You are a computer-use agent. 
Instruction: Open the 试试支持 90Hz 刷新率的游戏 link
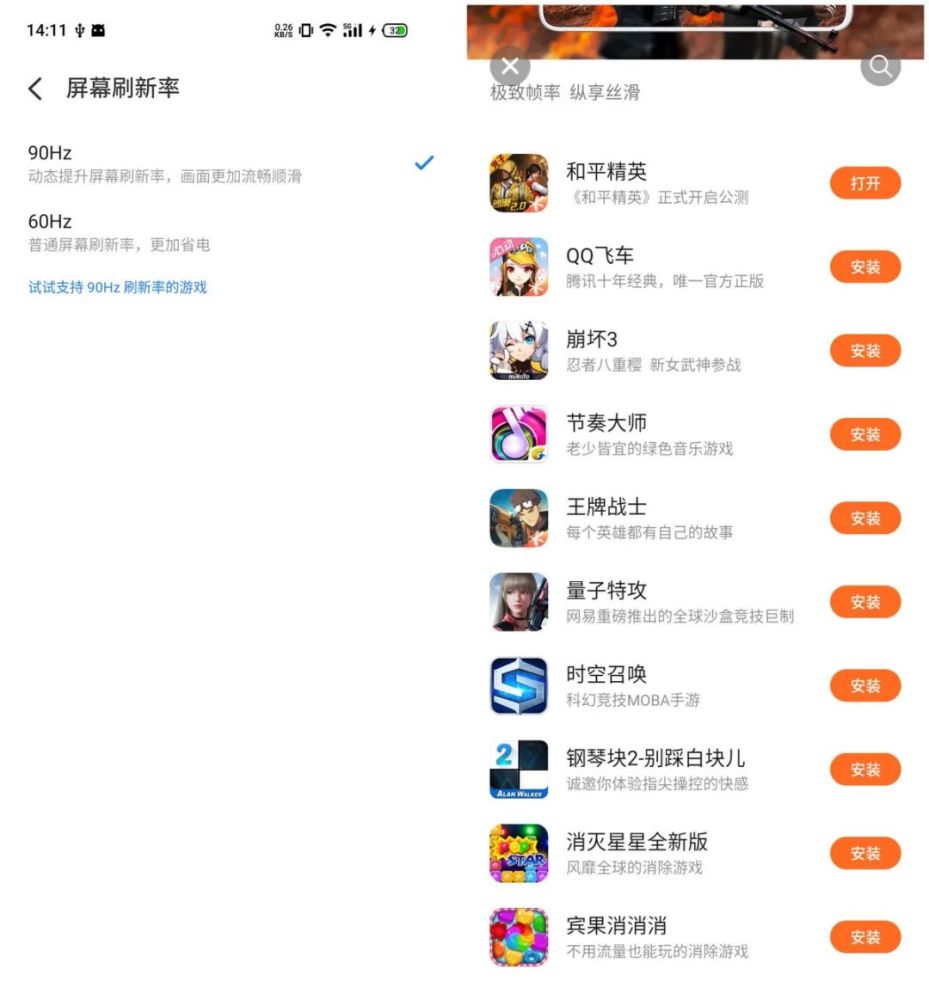[x=117, y=287]
